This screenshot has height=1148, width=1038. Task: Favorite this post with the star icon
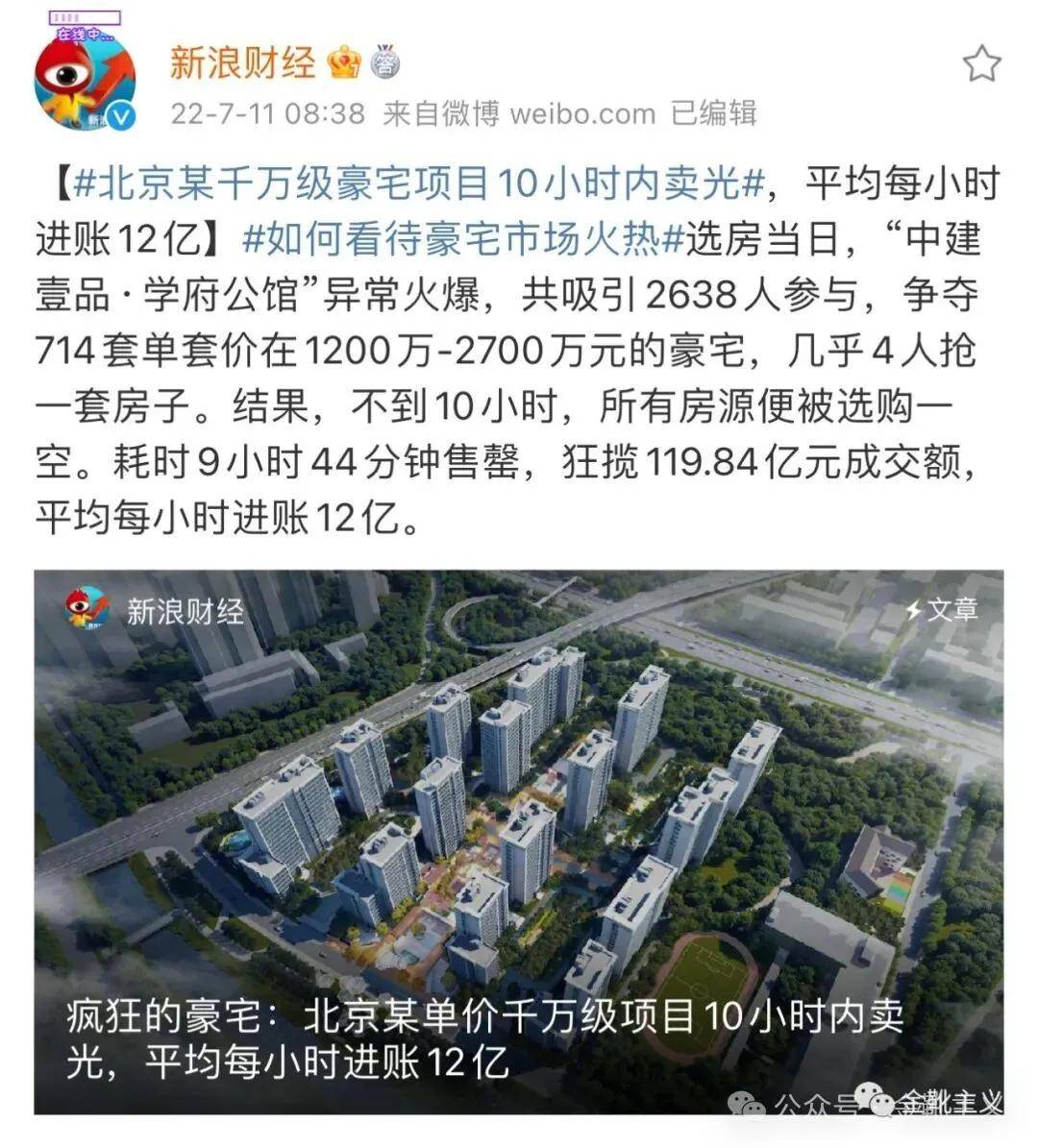pos(981,65)
